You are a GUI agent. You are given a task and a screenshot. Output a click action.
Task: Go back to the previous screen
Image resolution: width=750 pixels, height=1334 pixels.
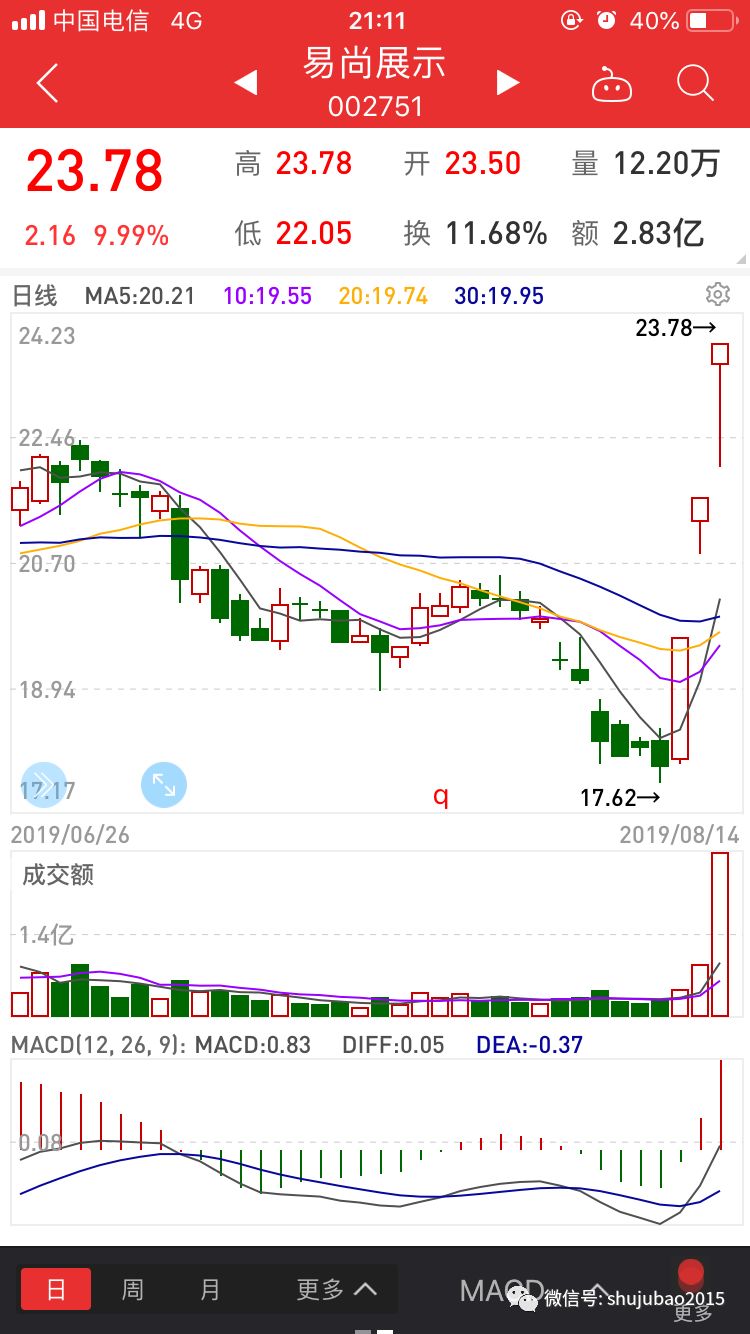[x=47, y=83]
